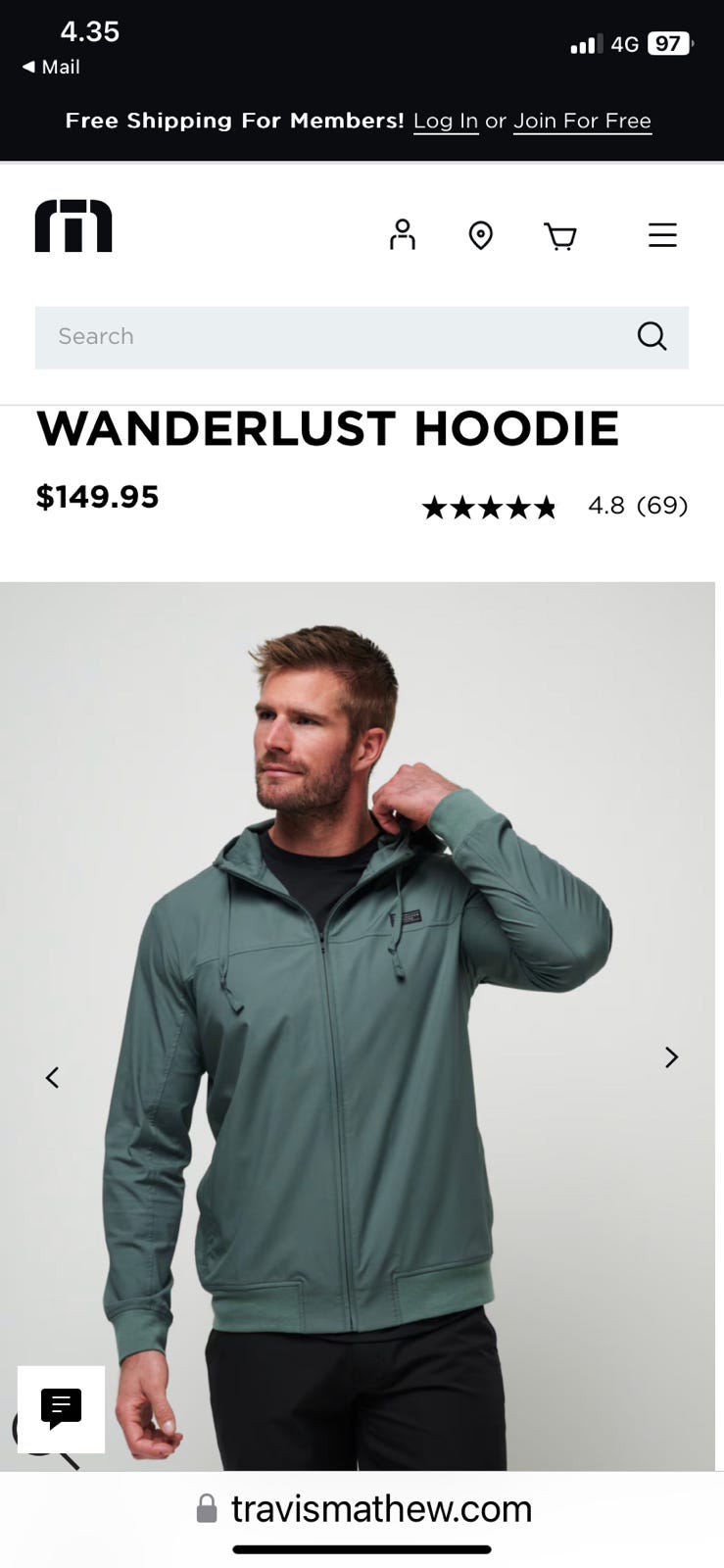Image resolution: width=724 pixels, height=1568 pixels.
Task: Show the next product image
Action: tap(671, 1057)
